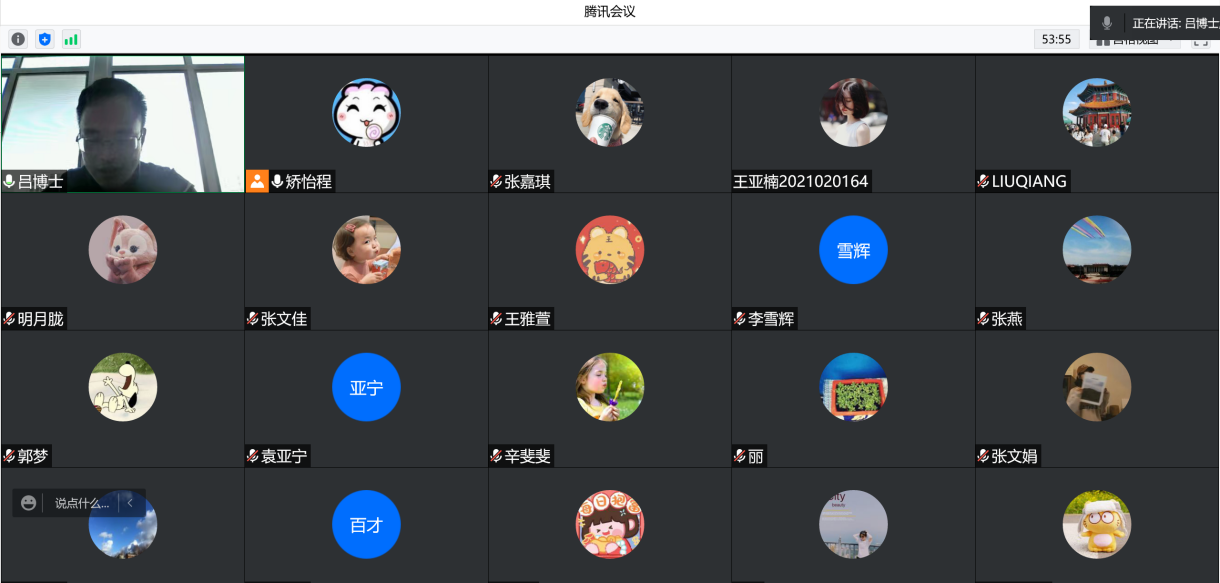Open the emoji reaction picker

[28, 503]
